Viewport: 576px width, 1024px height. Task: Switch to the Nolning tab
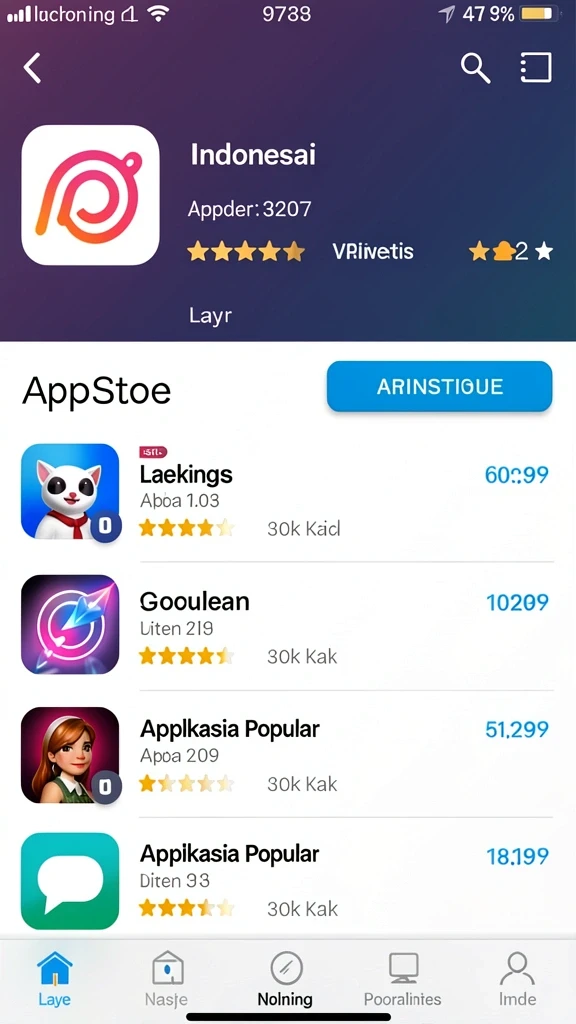pos(285,978)
